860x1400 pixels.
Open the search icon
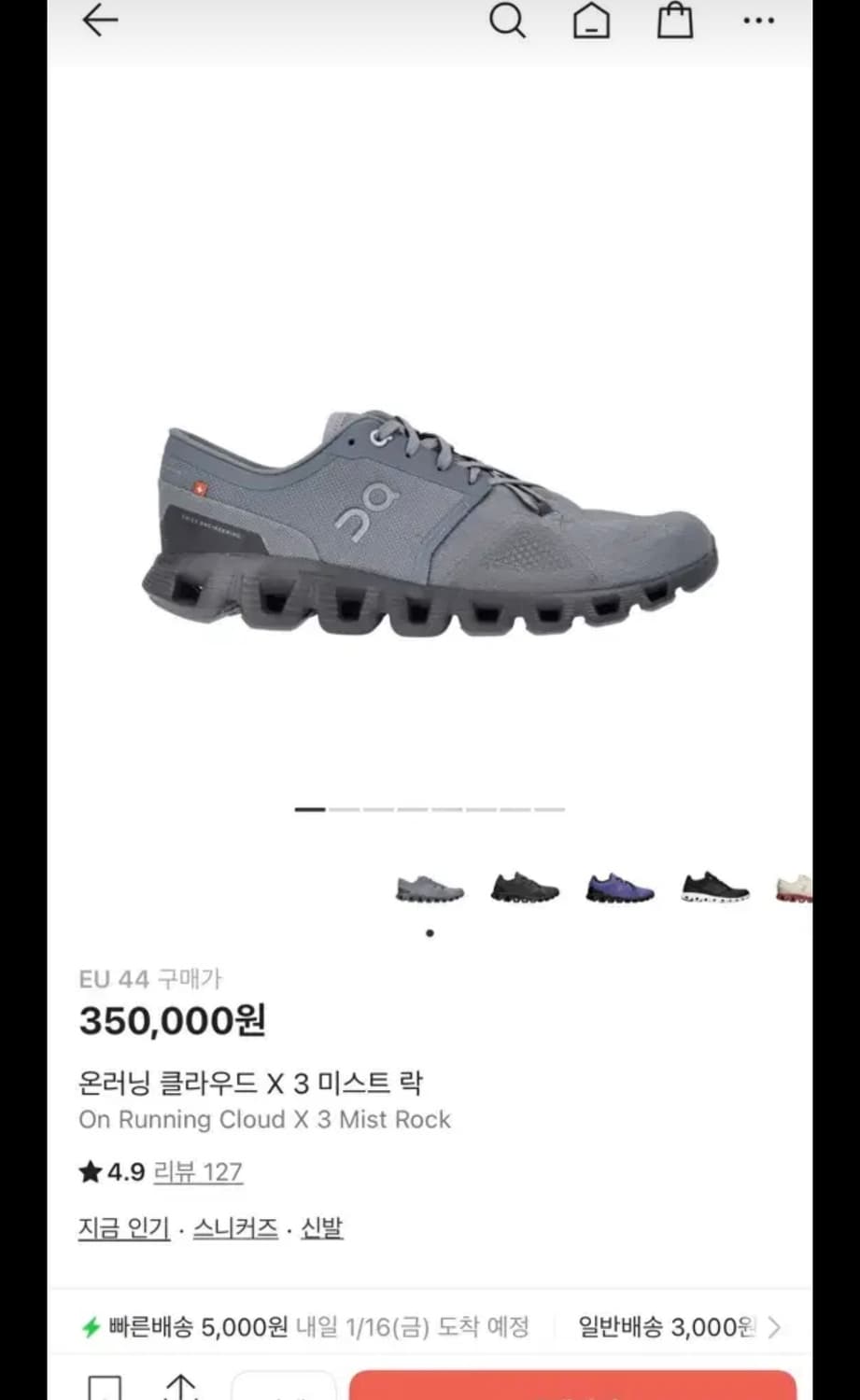click(507, 21)
